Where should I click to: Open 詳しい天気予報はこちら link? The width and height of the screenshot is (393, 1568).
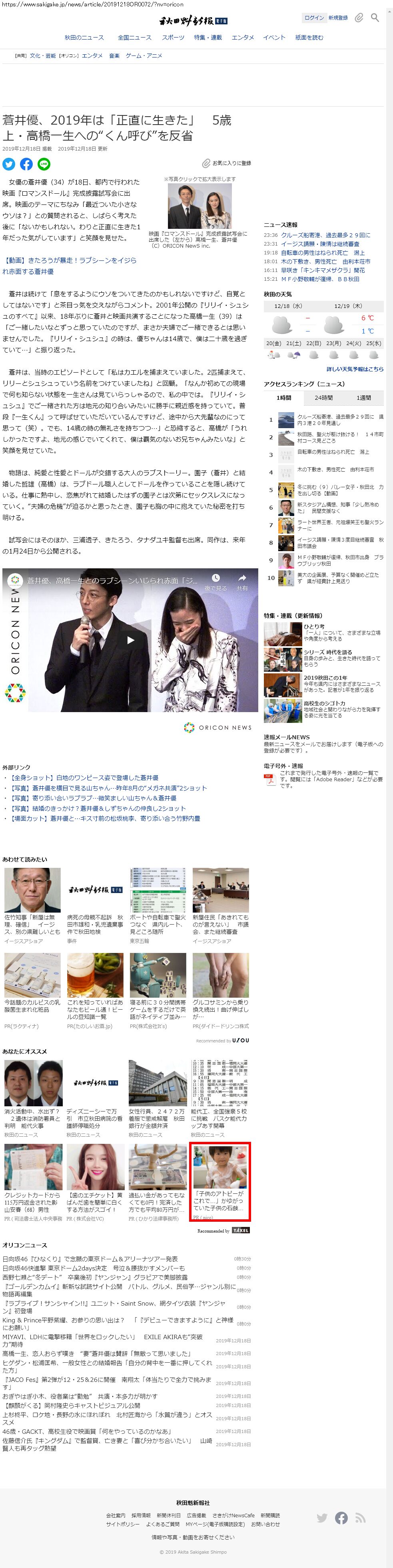[355, 369]
